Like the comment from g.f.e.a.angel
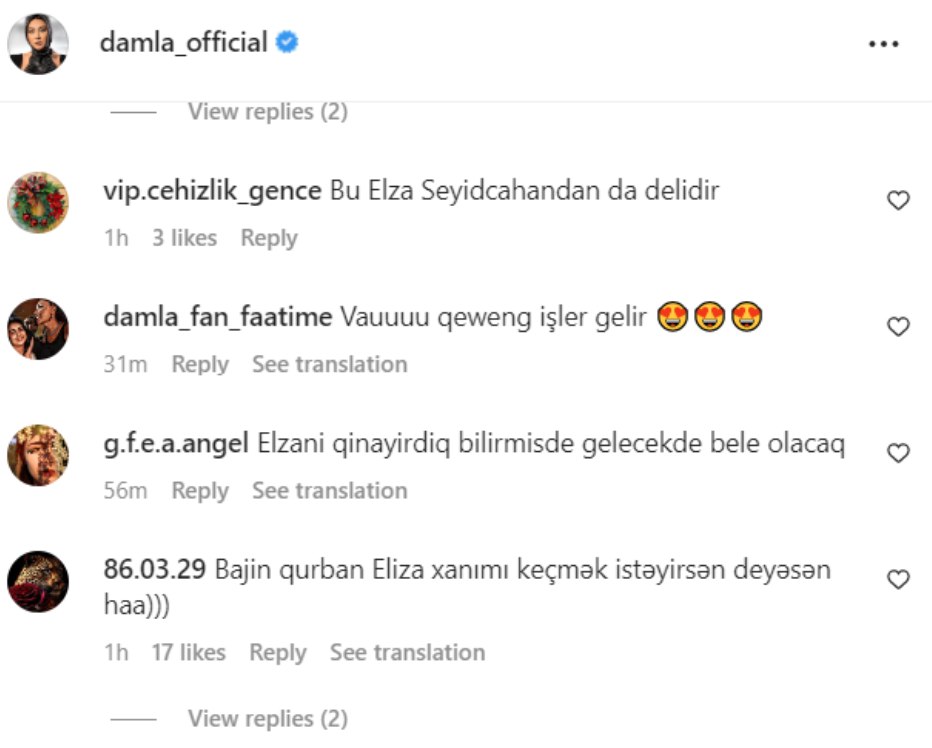Screen dimensions: 932x748 point(898,453)
